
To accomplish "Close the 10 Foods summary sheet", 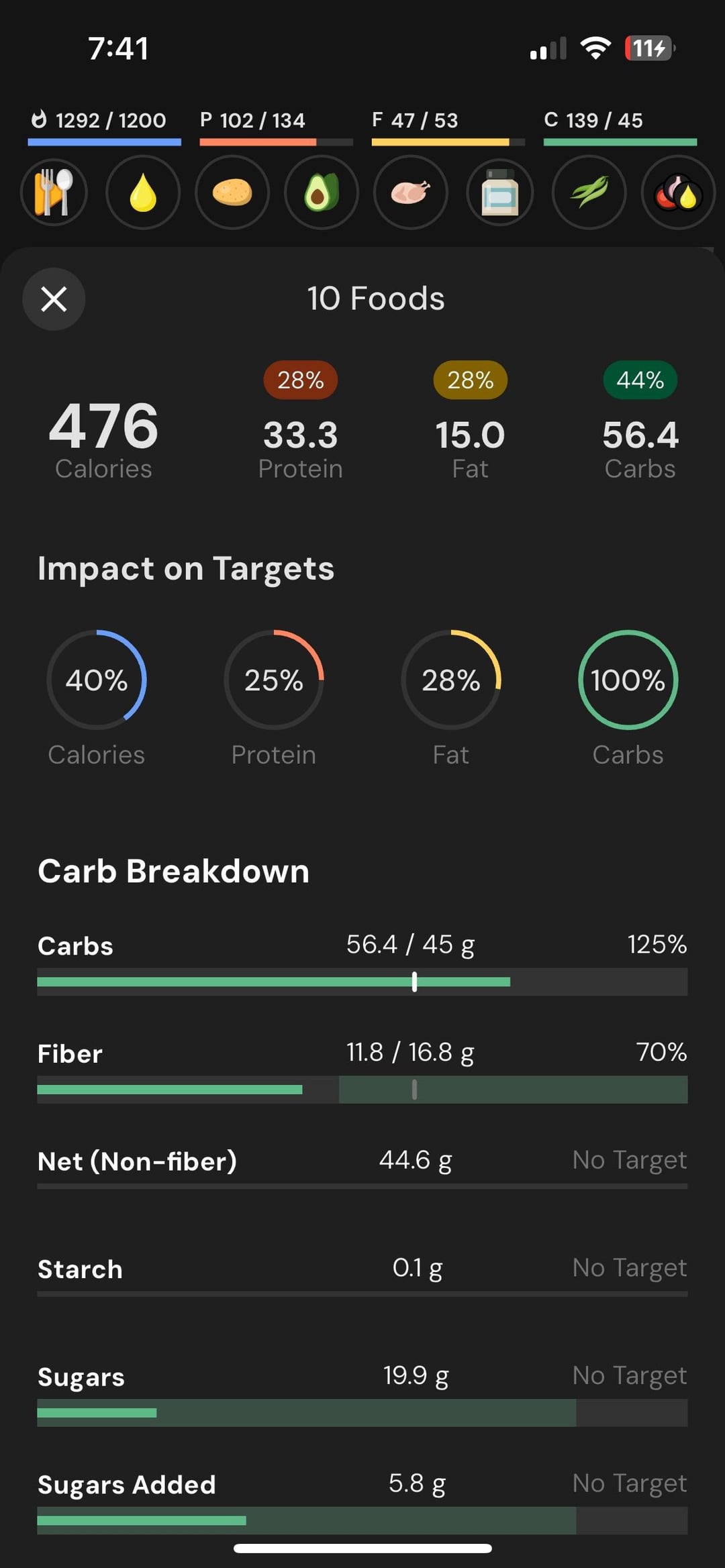I will [54, 299].
